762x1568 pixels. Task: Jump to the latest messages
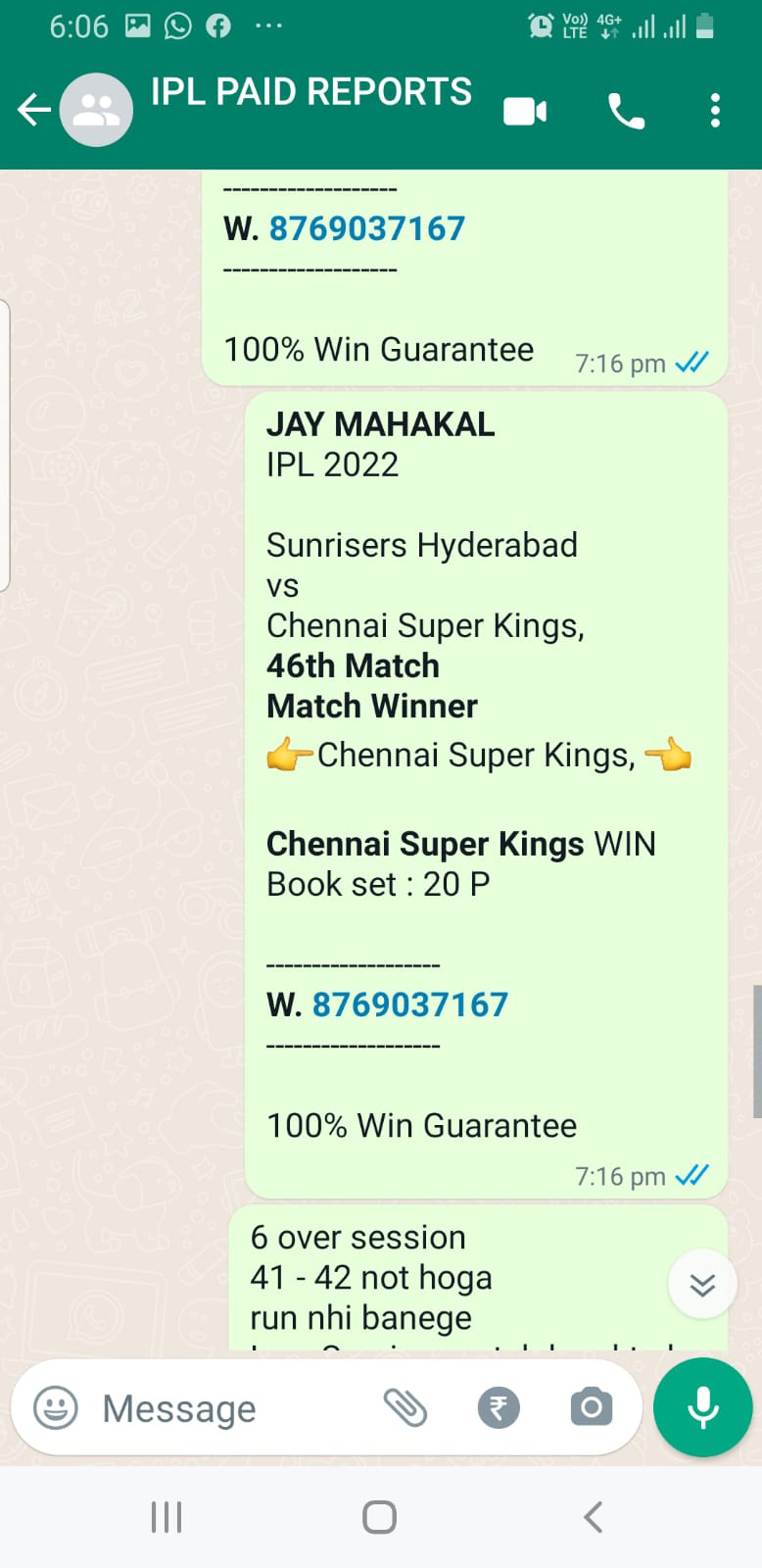[702, 1285]
